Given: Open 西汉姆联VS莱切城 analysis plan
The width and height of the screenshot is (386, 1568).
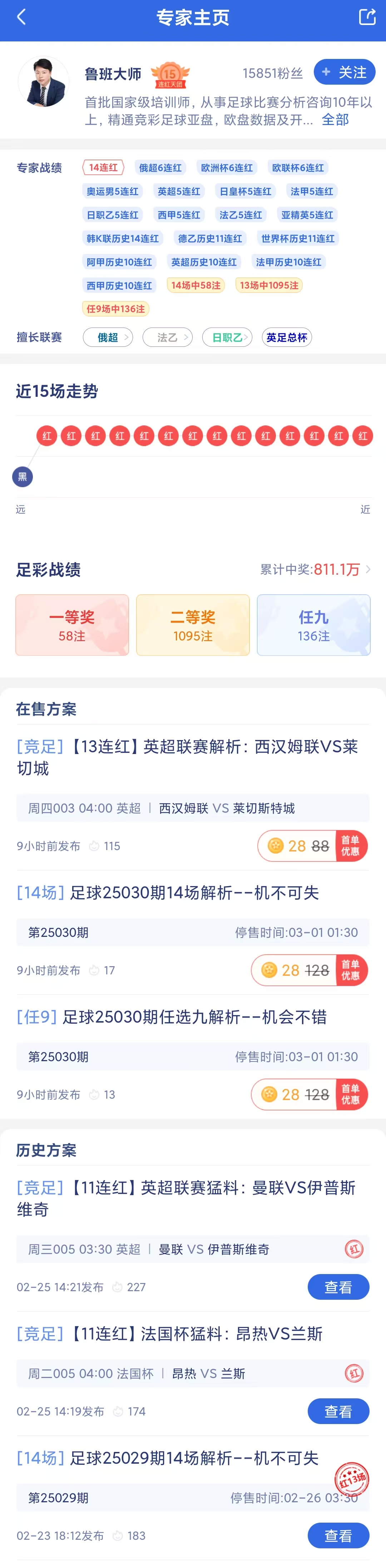Looking at the screenshot, I should click(187, 757).
